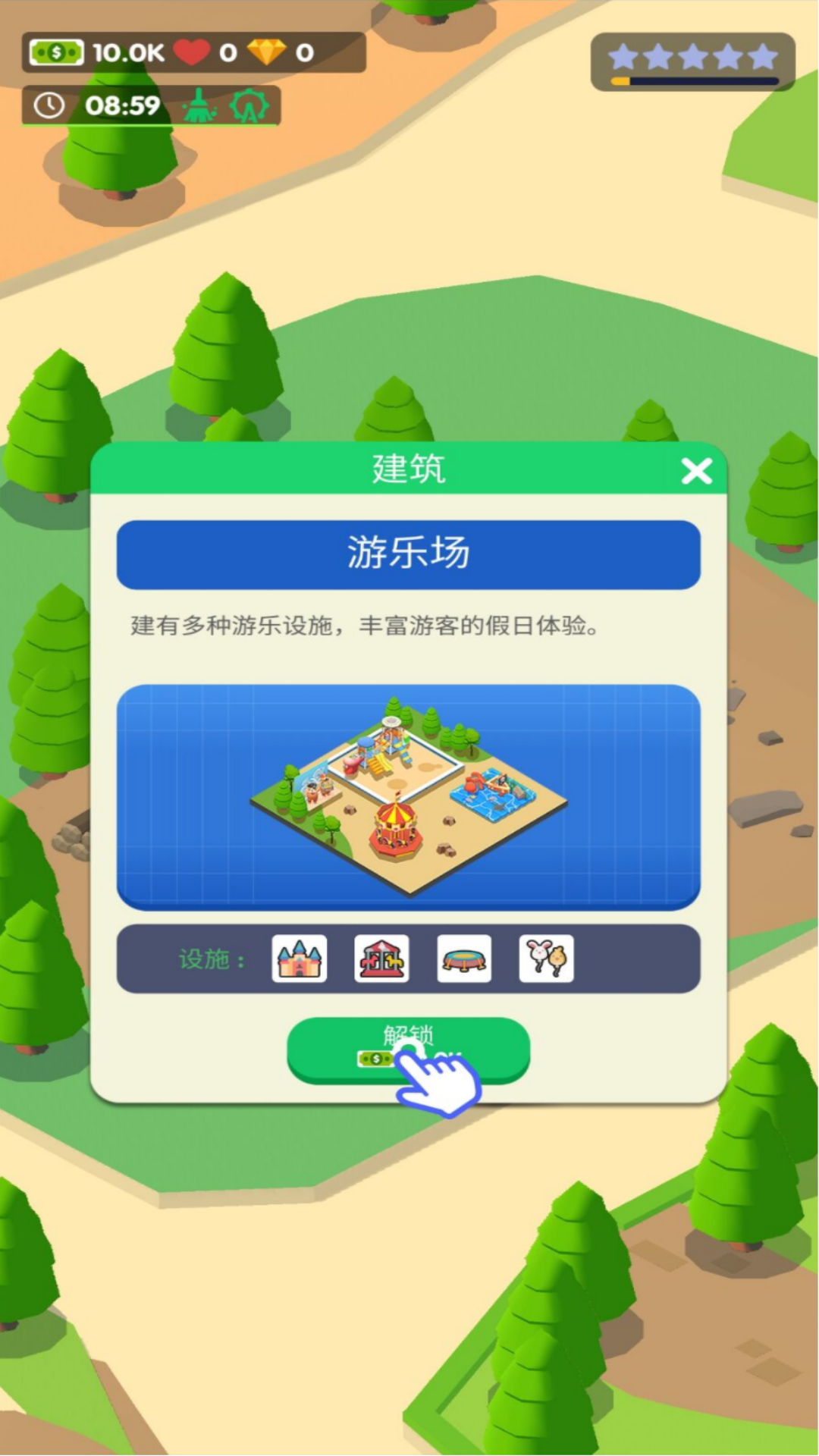Select the carousel facility icon
The height and width of the screenshot is (1456, 819).
coord(381,959)
